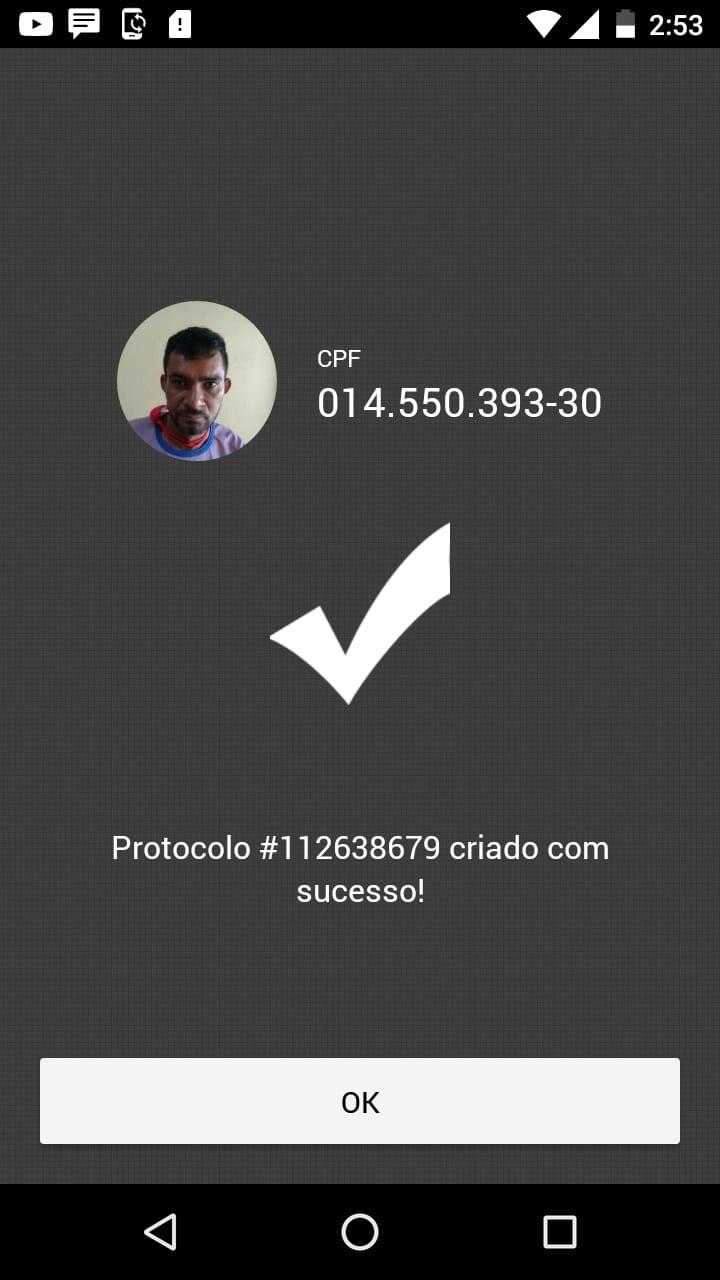The height and width of the screenshot is (1280, 720).
Task: Open the recent apps overview
Action: pyautogui.click(x=560, y=1232)
